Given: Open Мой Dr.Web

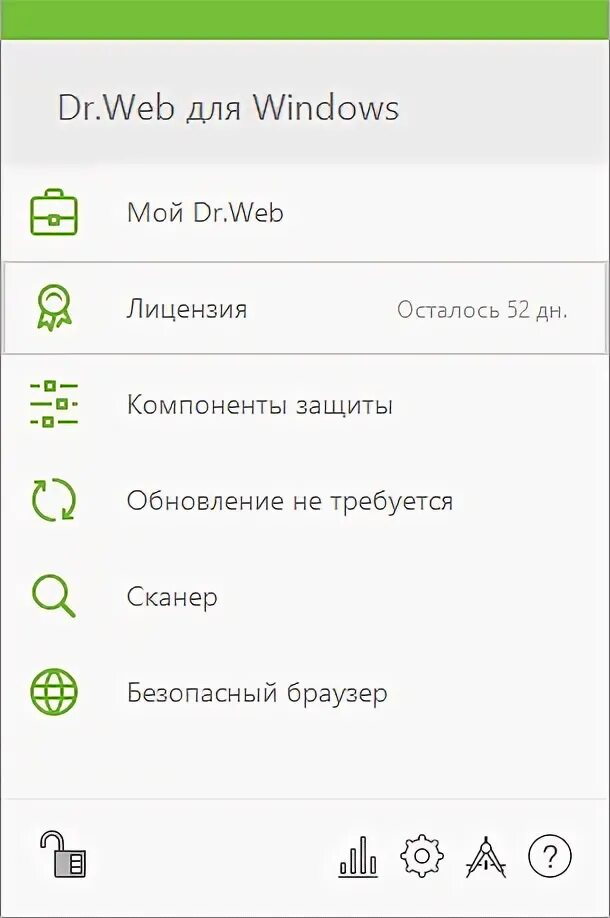Looking at the screenshot, I should point(205,213).
